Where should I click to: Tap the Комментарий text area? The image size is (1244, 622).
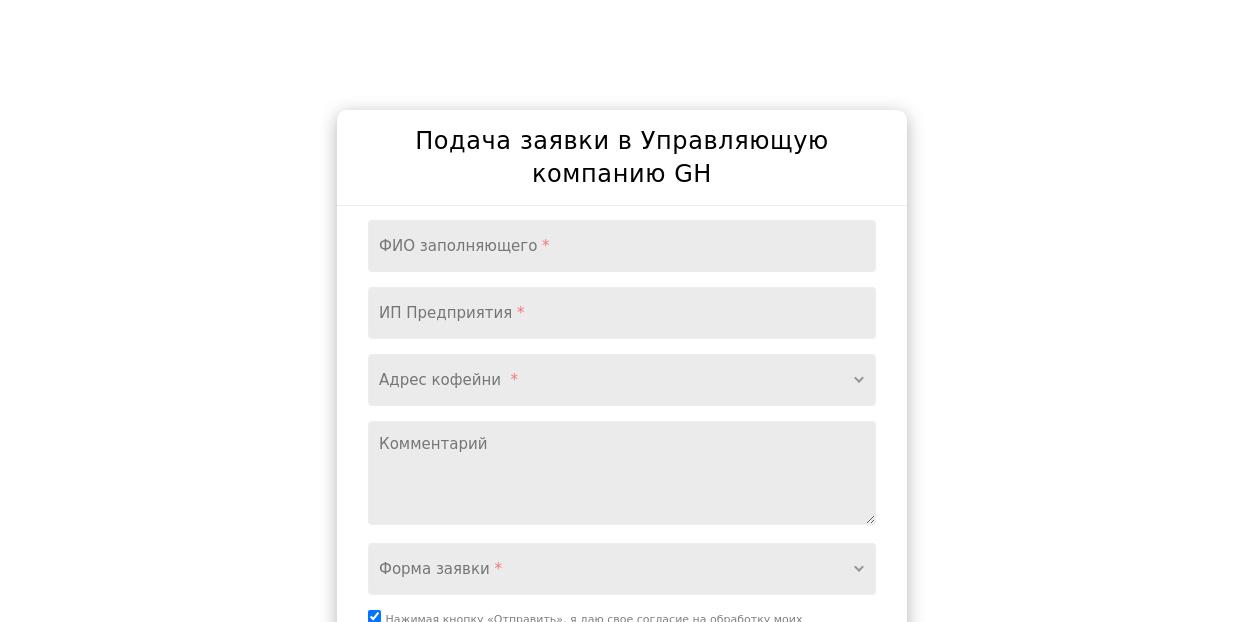[x=621, y=473]
